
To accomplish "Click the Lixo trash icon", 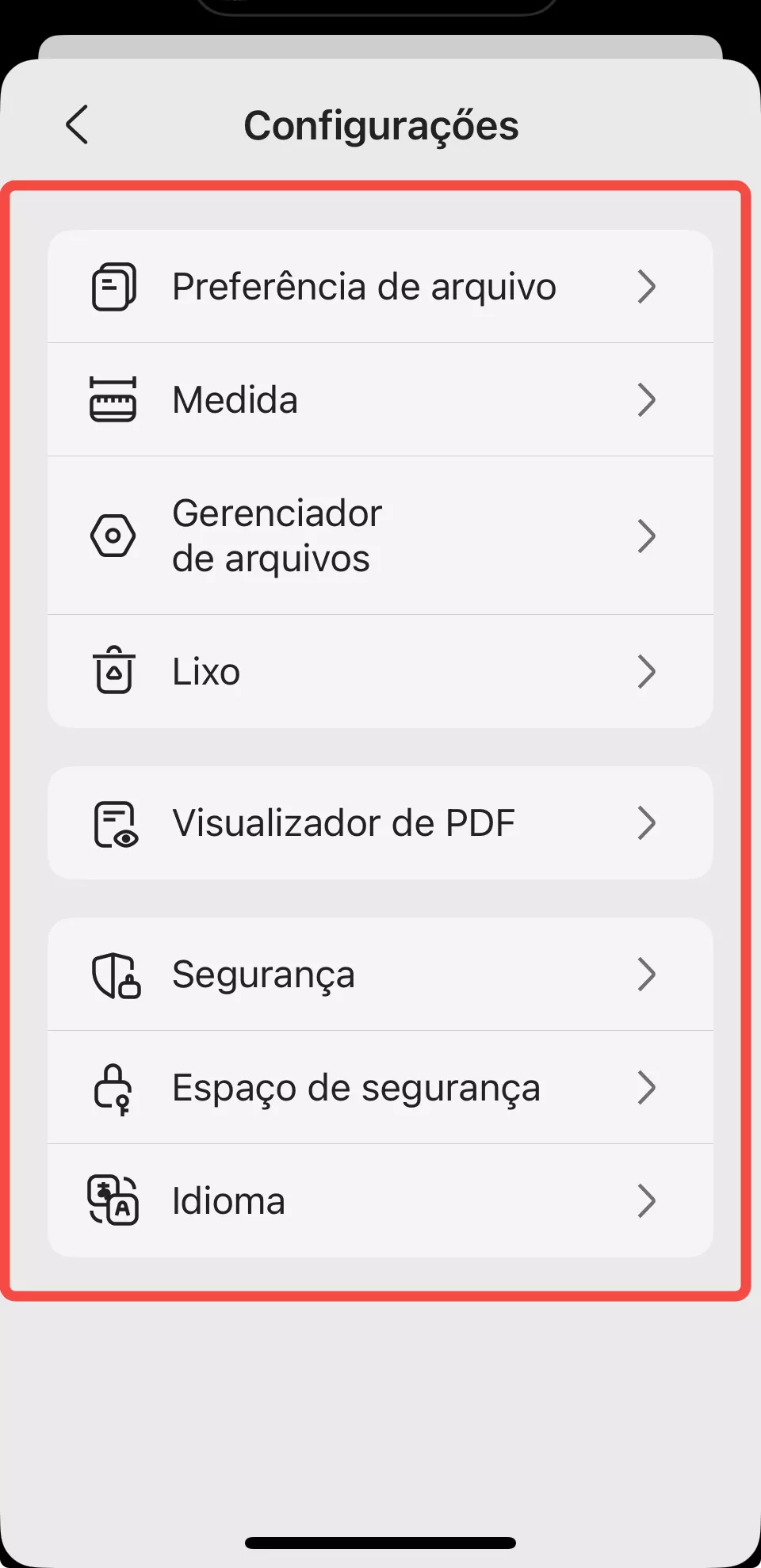I will click(115, 670).
